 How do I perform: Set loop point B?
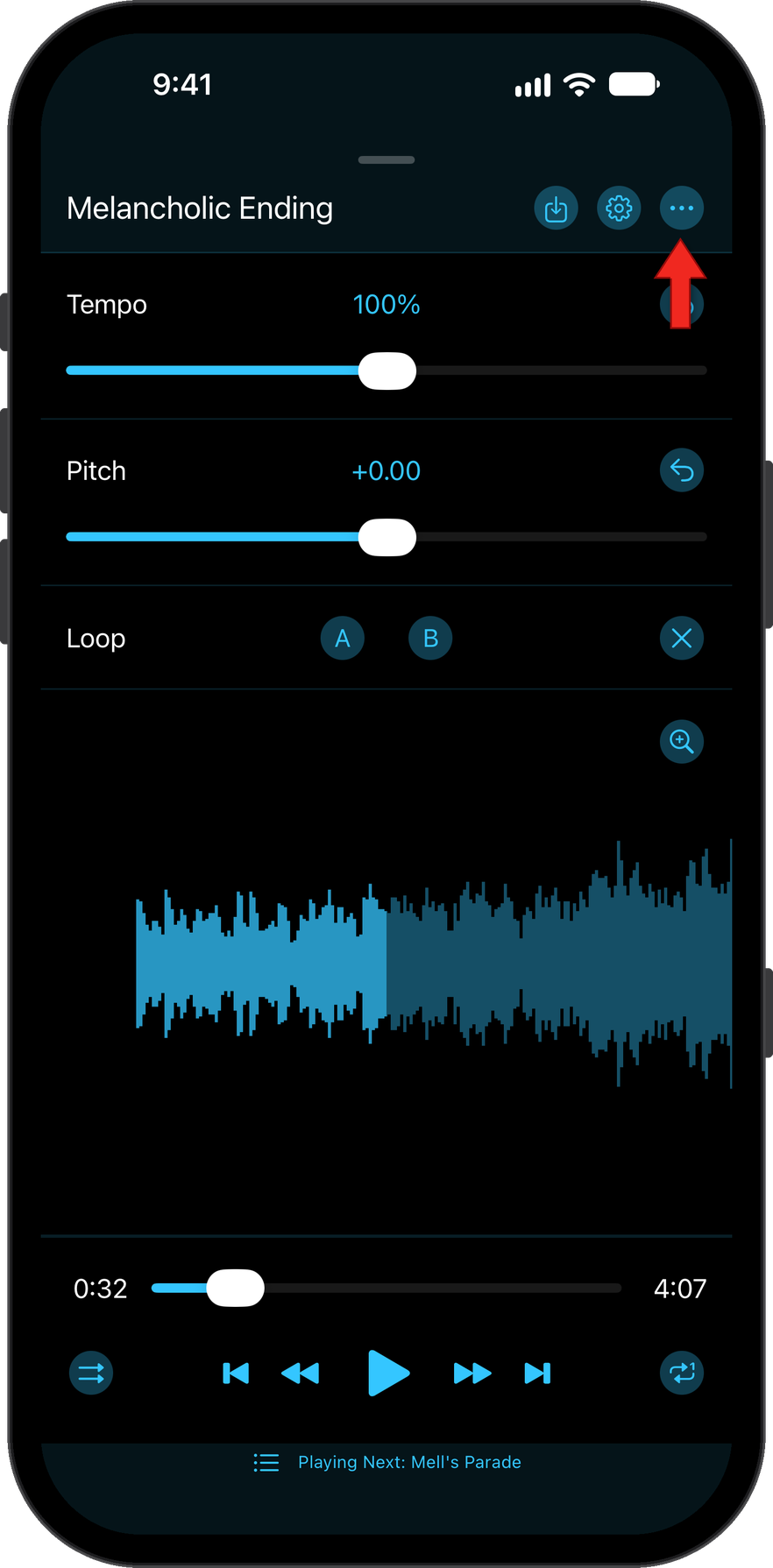(x=430, y=638)
